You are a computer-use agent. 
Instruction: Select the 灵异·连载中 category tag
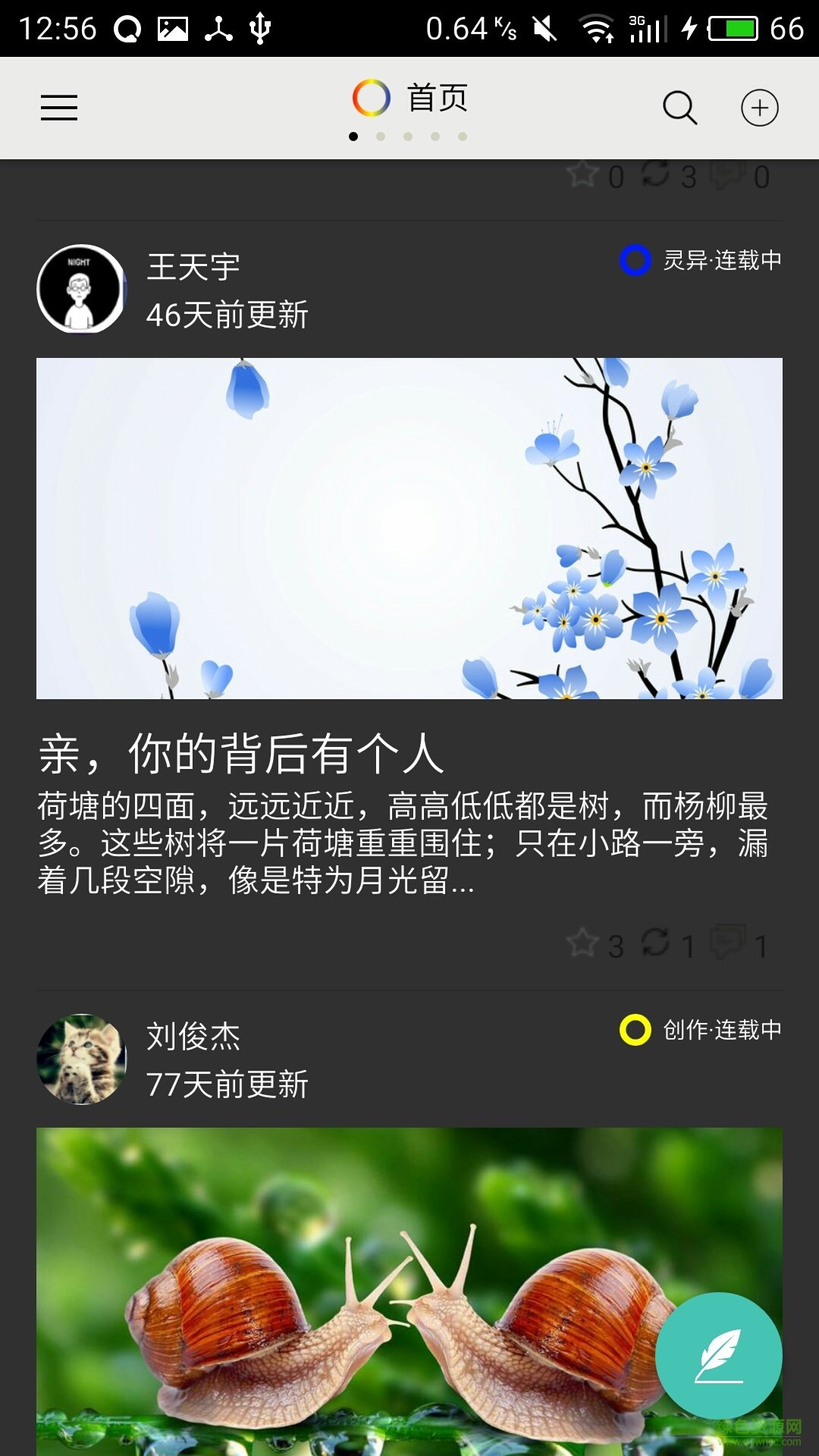click(701, 260)
